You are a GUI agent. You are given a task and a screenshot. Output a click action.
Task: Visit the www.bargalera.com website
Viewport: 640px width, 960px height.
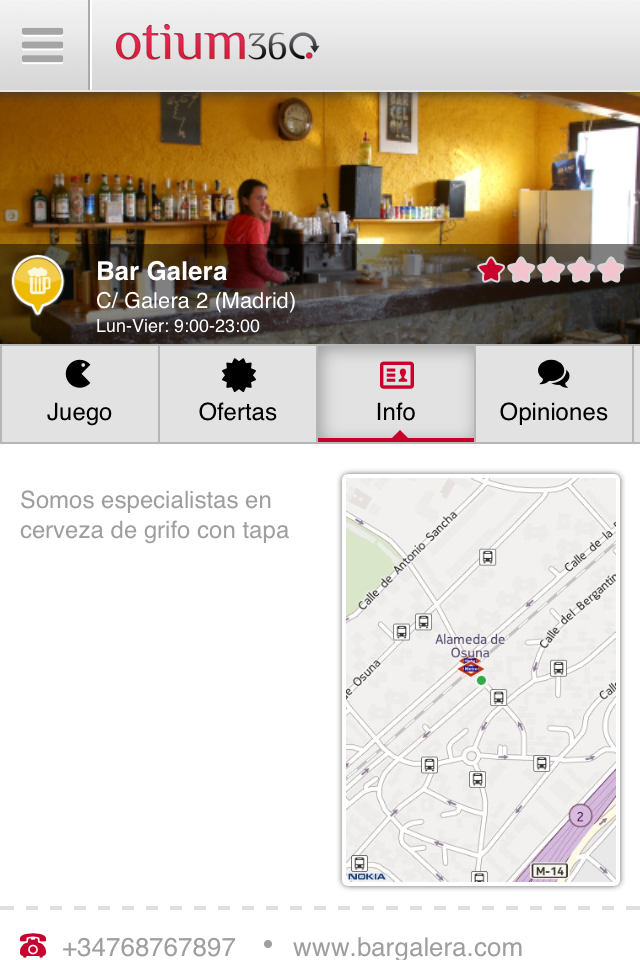pos(407,946)
